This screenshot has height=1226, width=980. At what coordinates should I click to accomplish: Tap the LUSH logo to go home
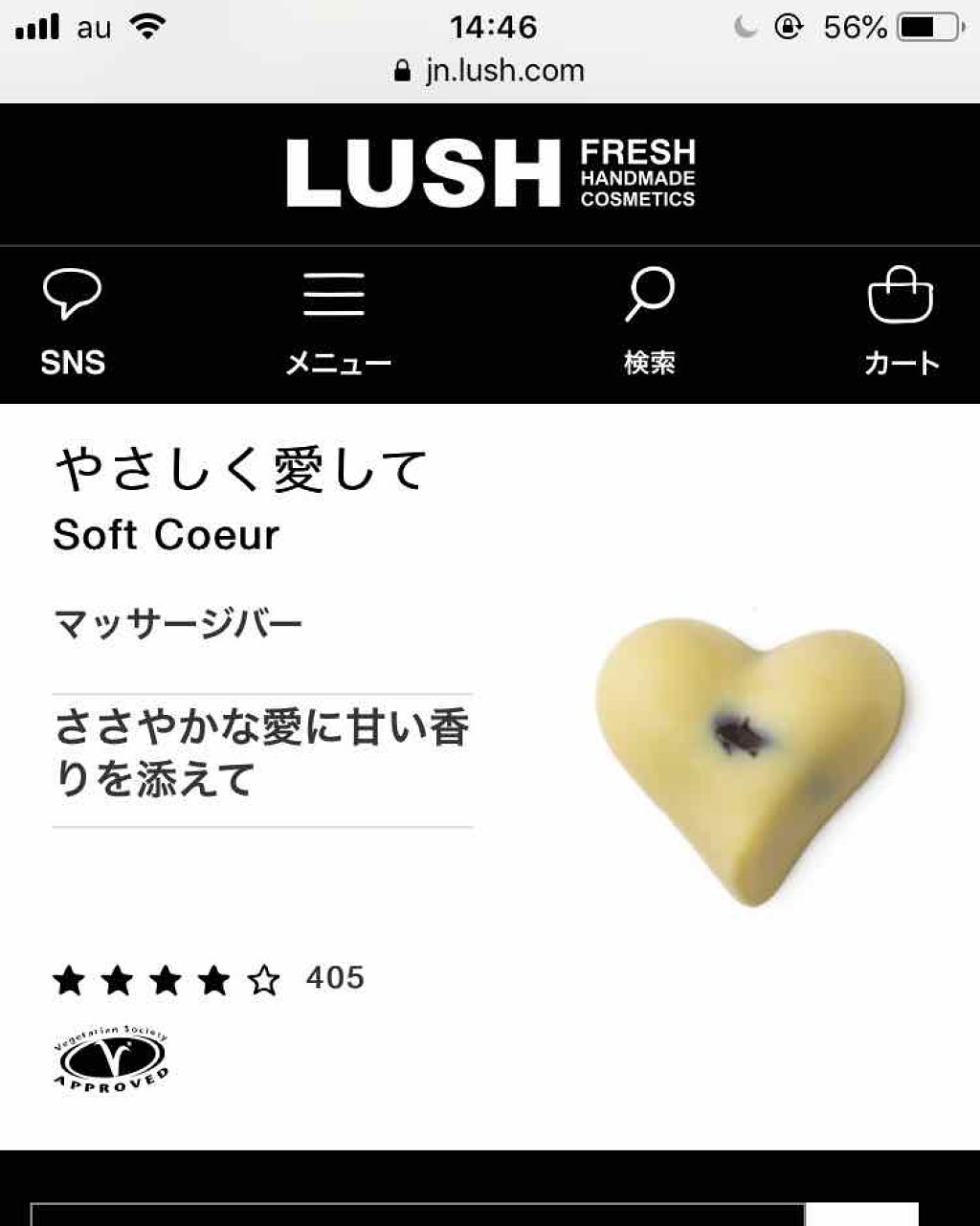[490, 174]
